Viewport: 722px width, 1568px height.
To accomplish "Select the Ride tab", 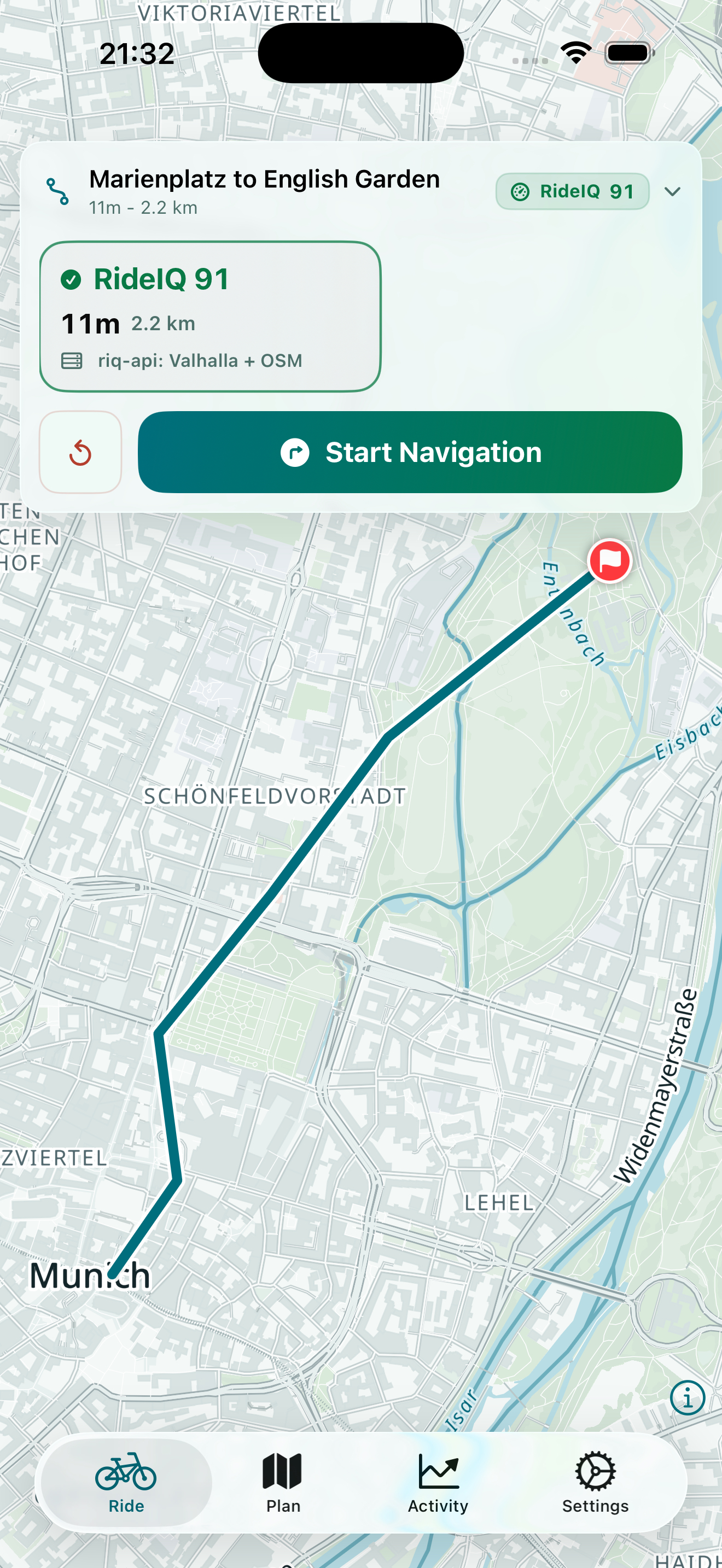I will pos(127,1483).
